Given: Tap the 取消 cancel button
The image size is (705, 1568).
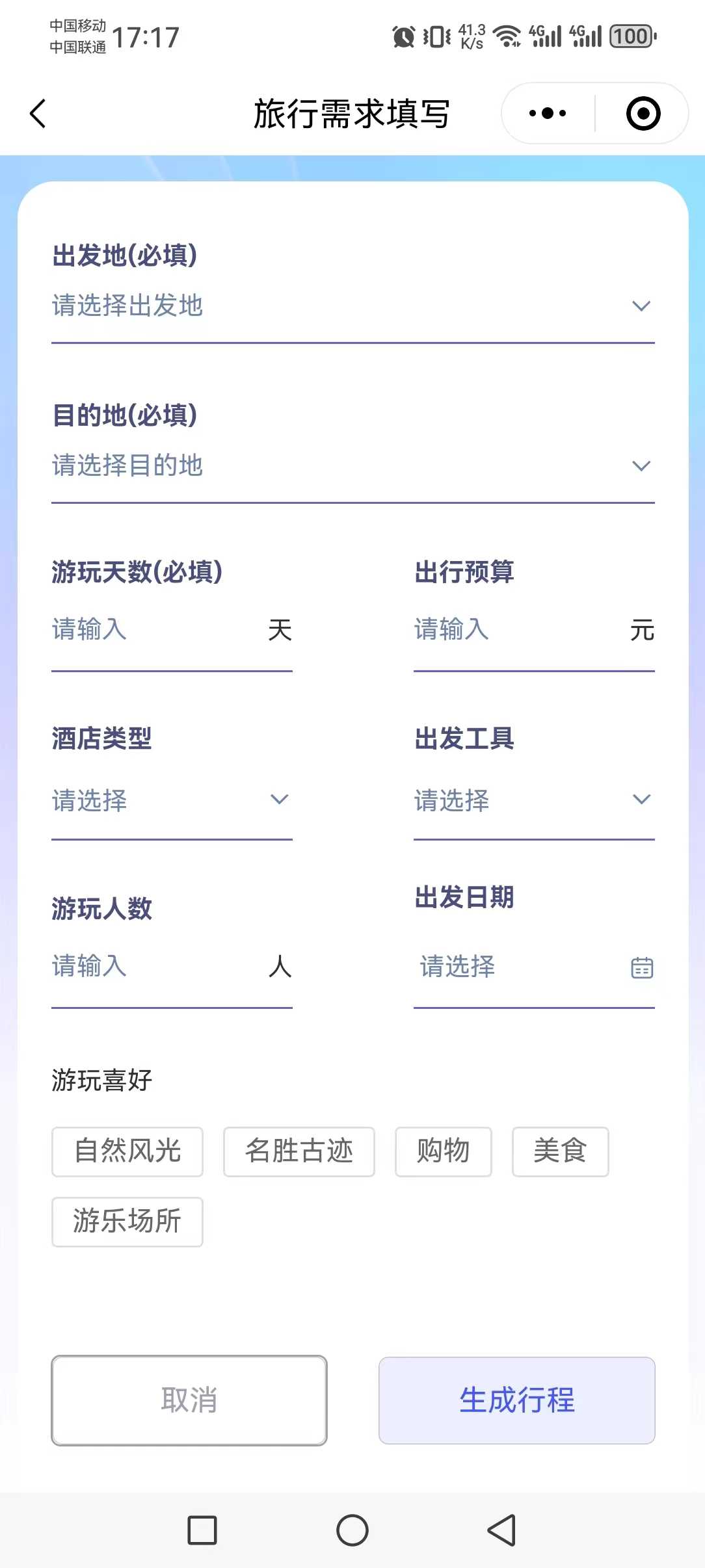Looking at the screenshot, I should [x=189, y=1400].
